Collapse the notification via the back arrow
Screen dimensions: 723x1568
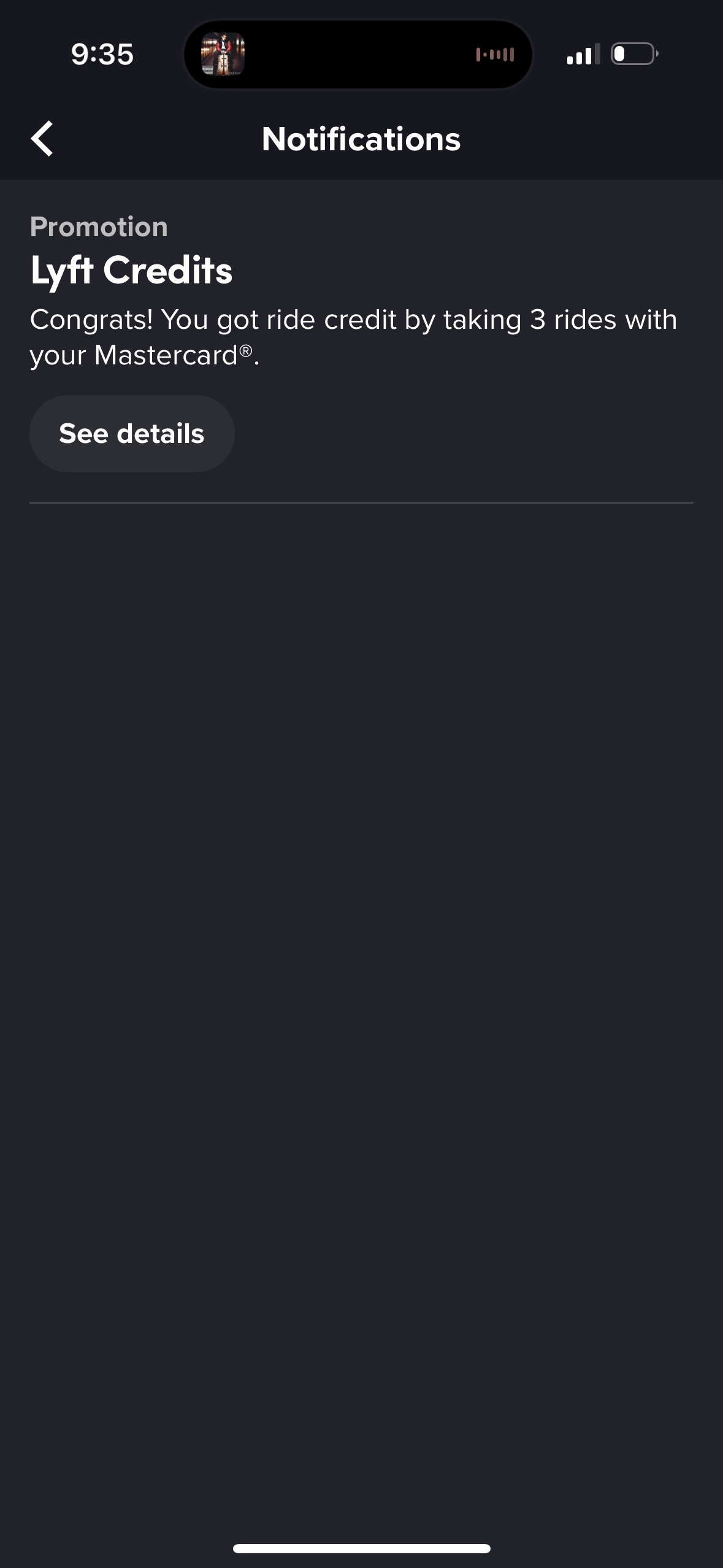pyautogui.click(x=43, y=139)
